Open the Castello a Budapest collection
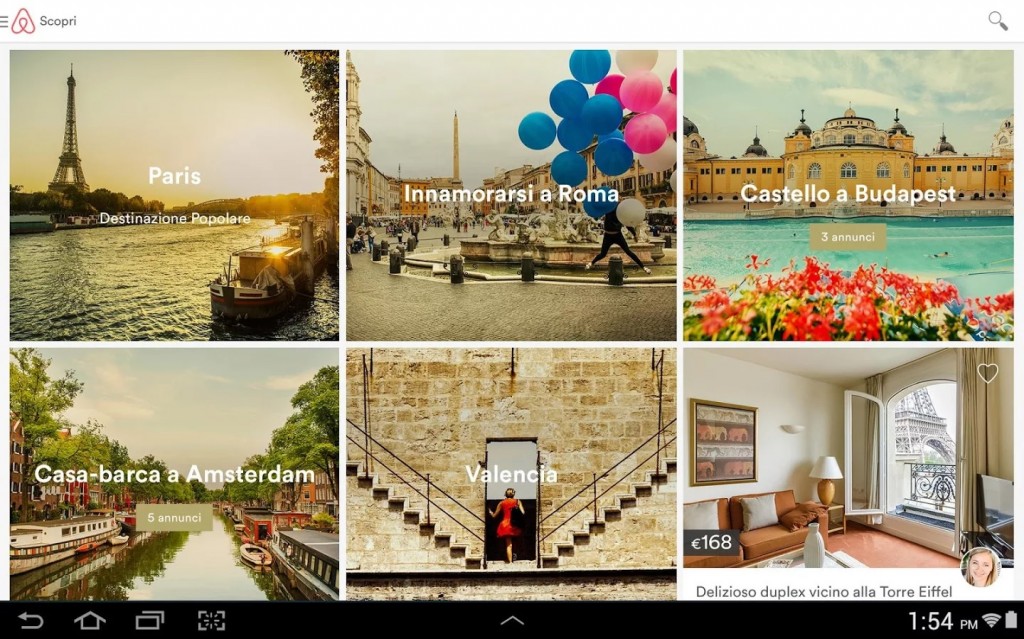This screenshot has height=639, width=1024. click(x=848, y=195)
